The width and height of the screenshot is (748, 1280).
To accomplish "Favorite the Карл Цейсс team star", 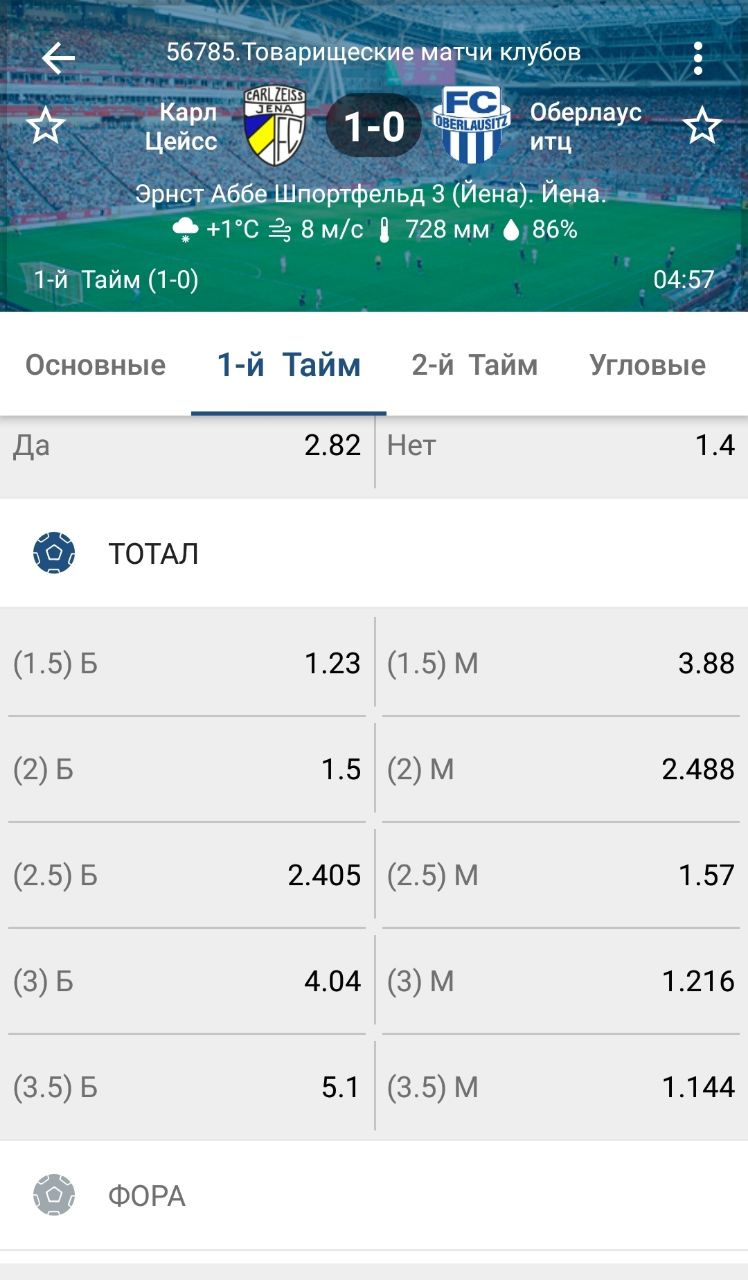I will (45, 127).
